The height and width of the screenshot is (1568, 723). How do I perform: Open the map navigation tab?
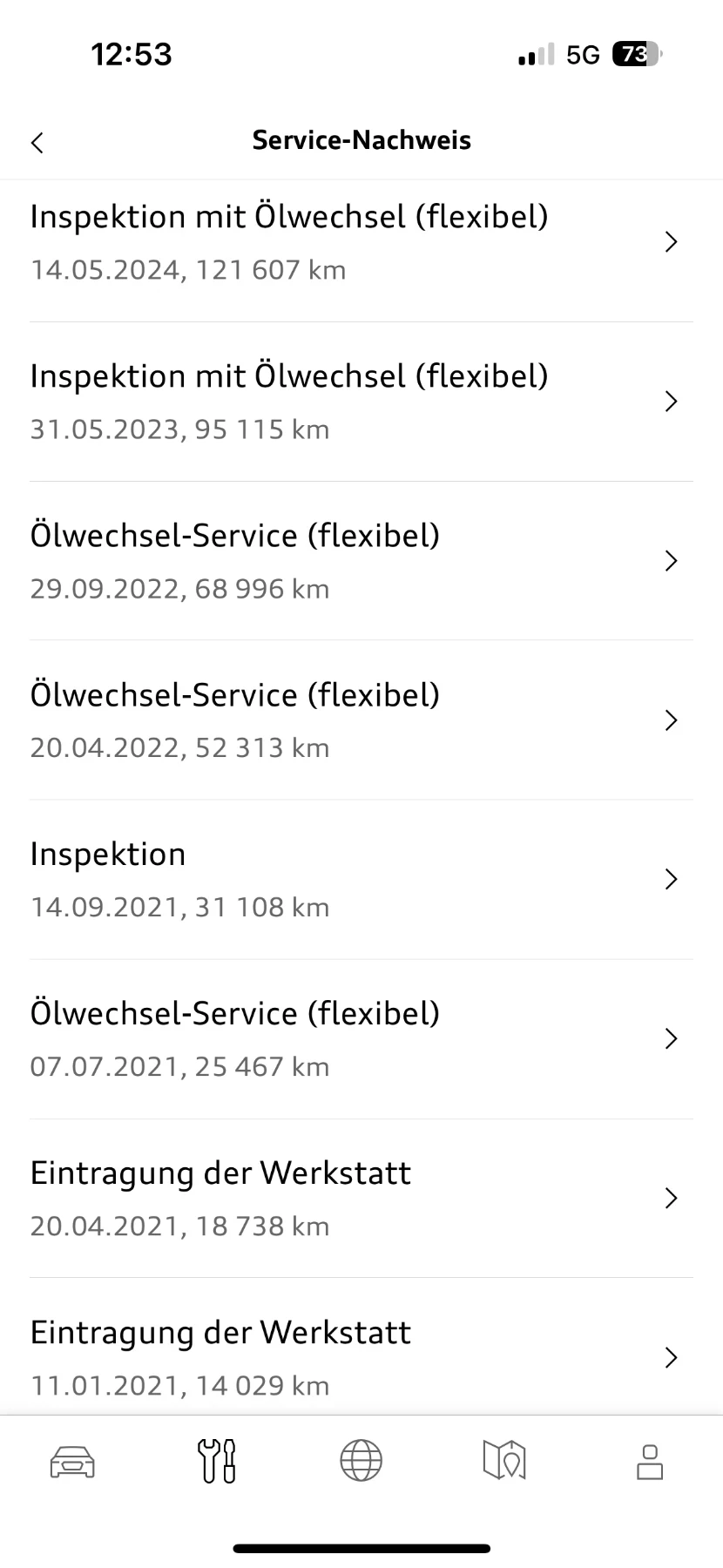[504, 1461]
